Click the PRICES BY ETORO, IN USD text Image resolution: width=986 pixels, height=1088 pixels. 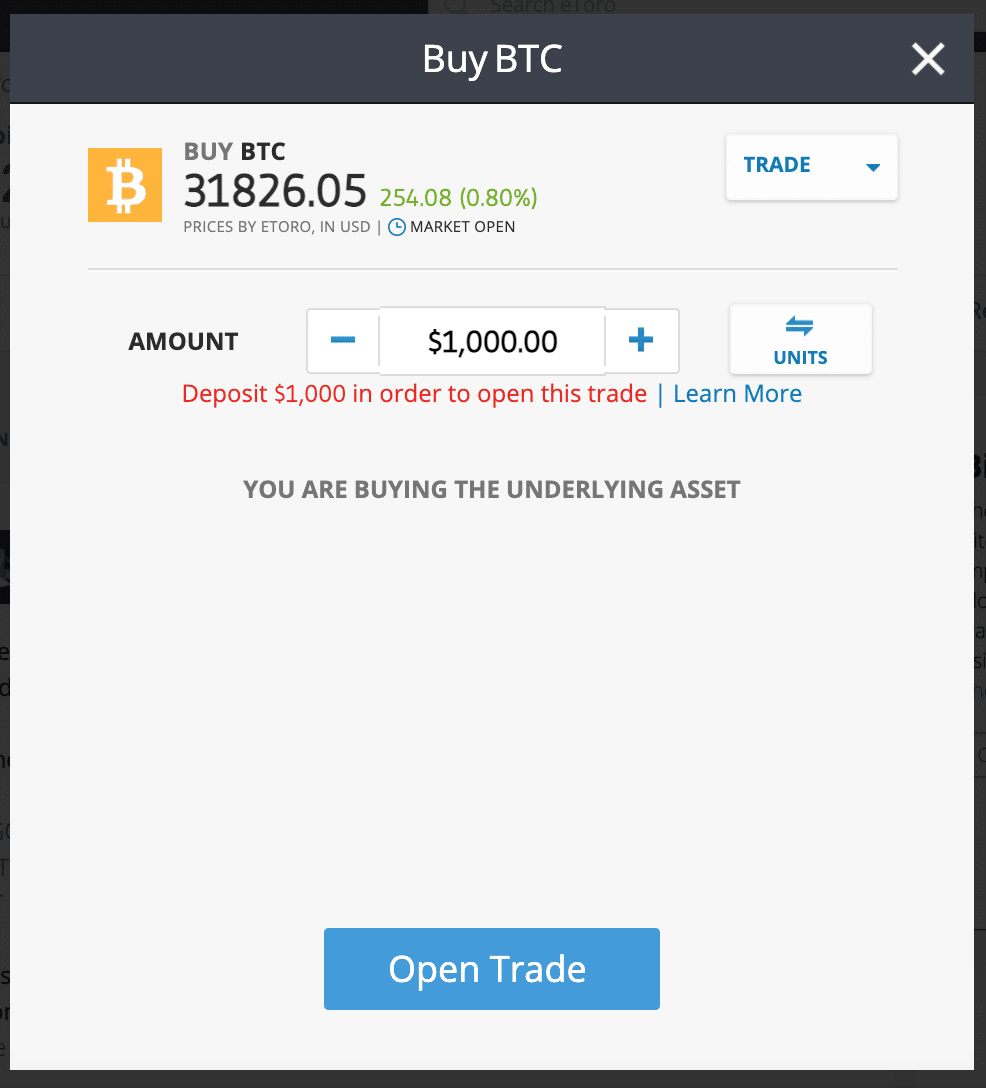point(276,227)
